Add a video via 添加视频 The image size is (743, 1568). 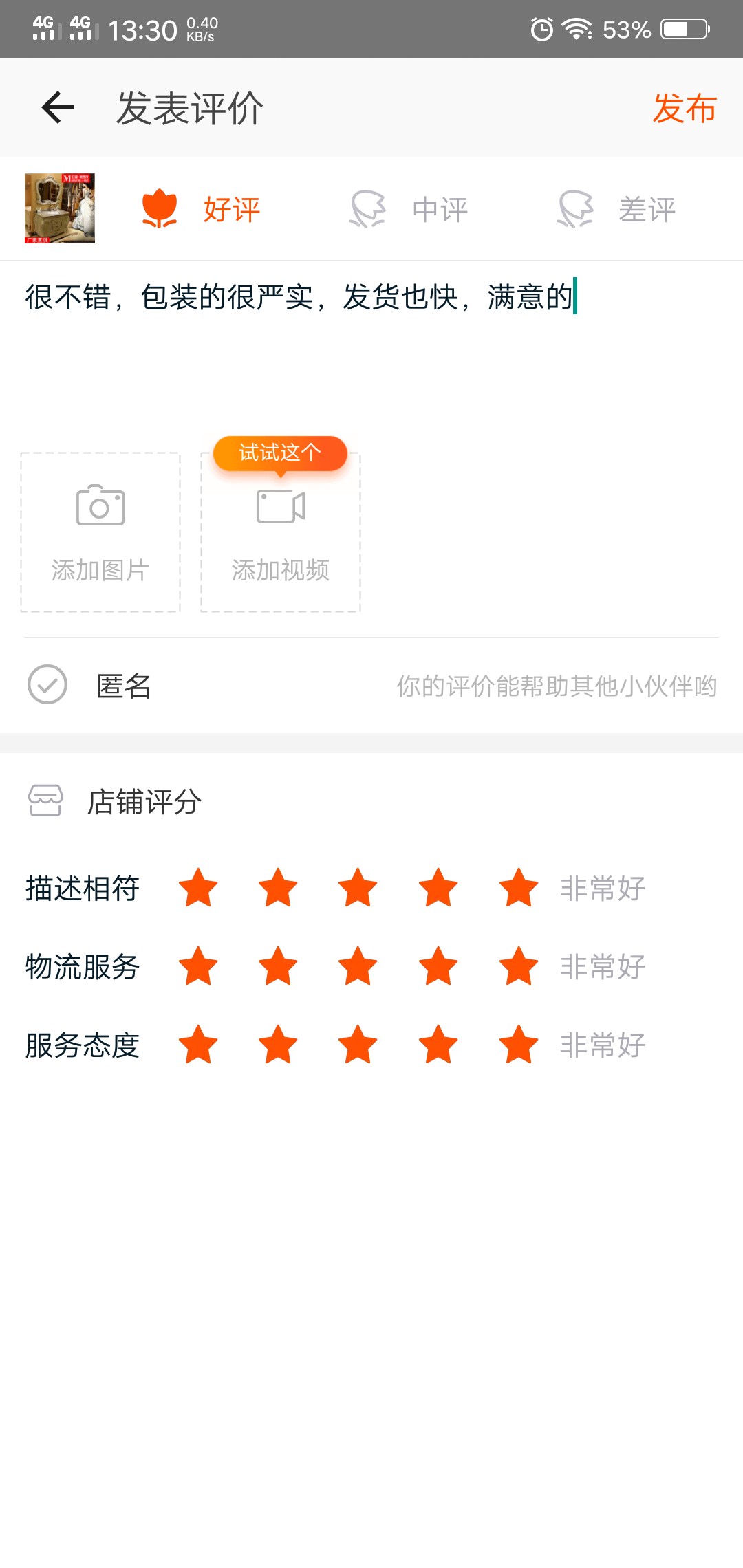point(281,532)
